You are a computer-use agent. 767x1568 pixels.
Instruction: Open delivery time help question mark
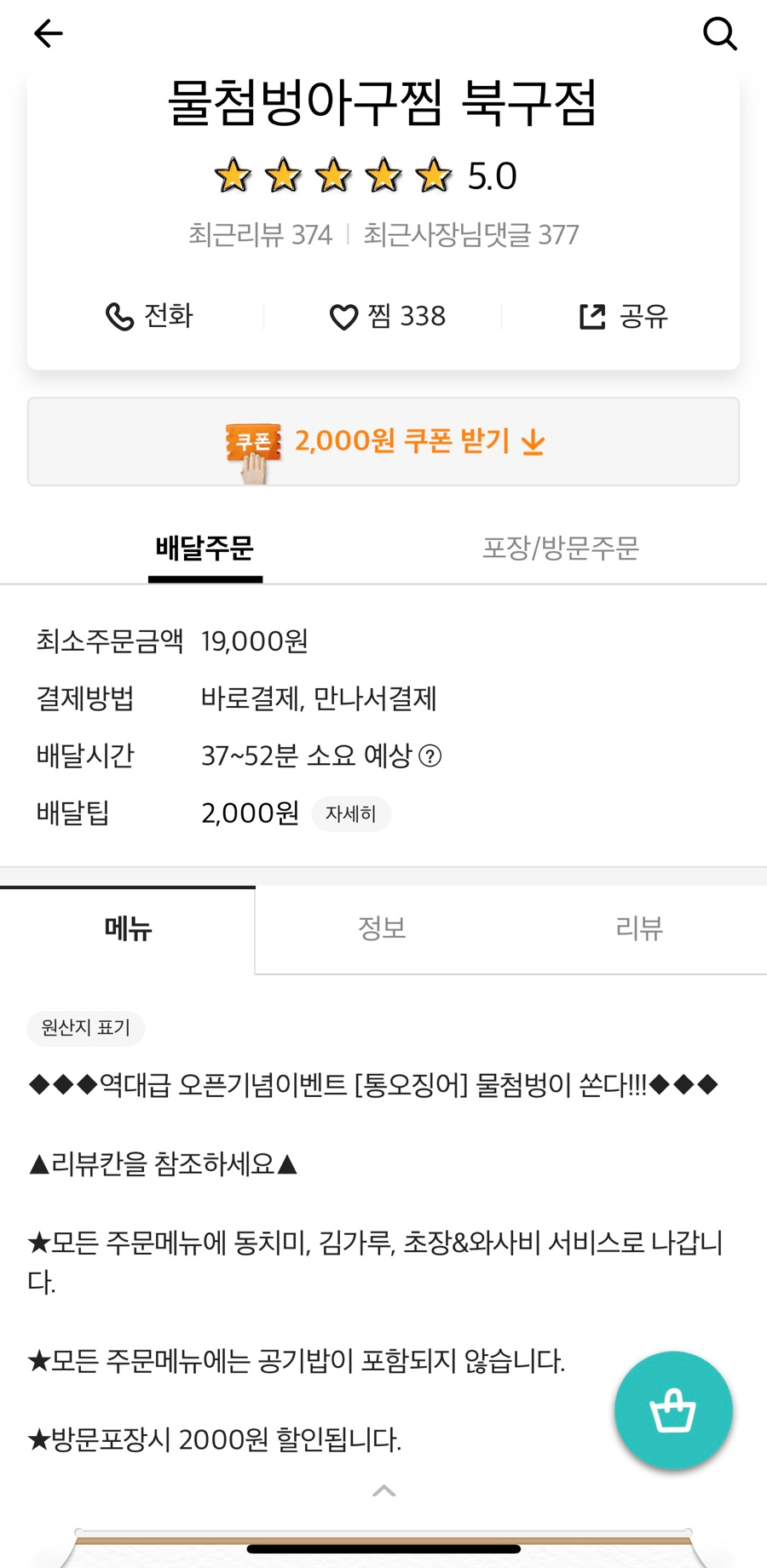[x=430, y=756]
